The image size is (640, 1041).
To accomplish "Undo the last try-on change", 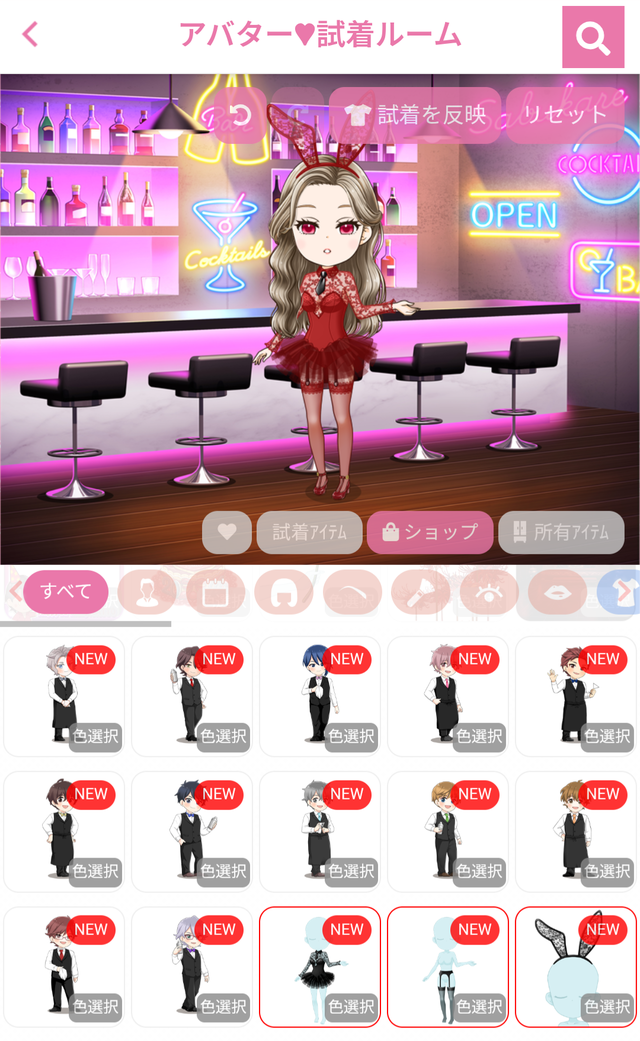I will tap(241, 115).
